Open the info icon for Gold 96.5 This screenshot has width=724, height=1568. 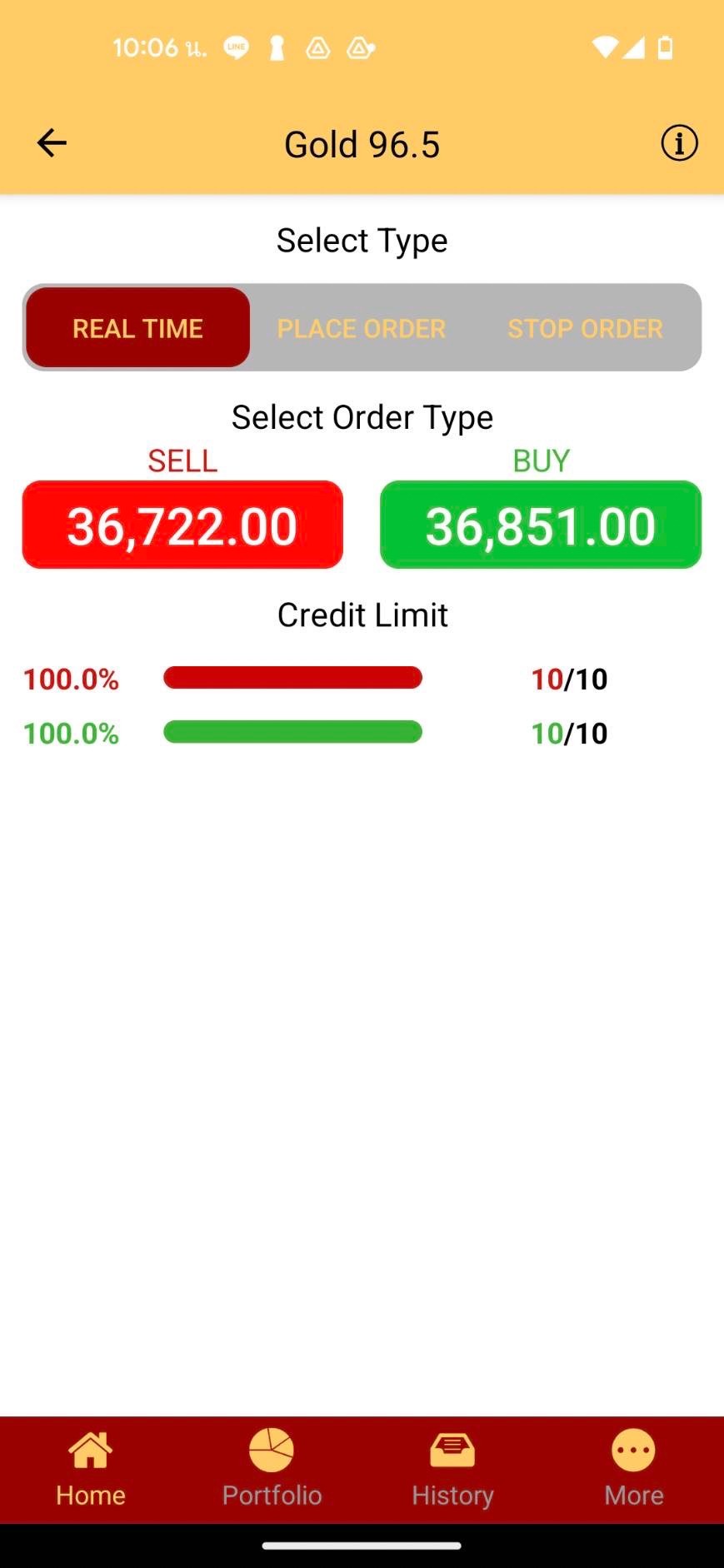[x=679, y=143]
